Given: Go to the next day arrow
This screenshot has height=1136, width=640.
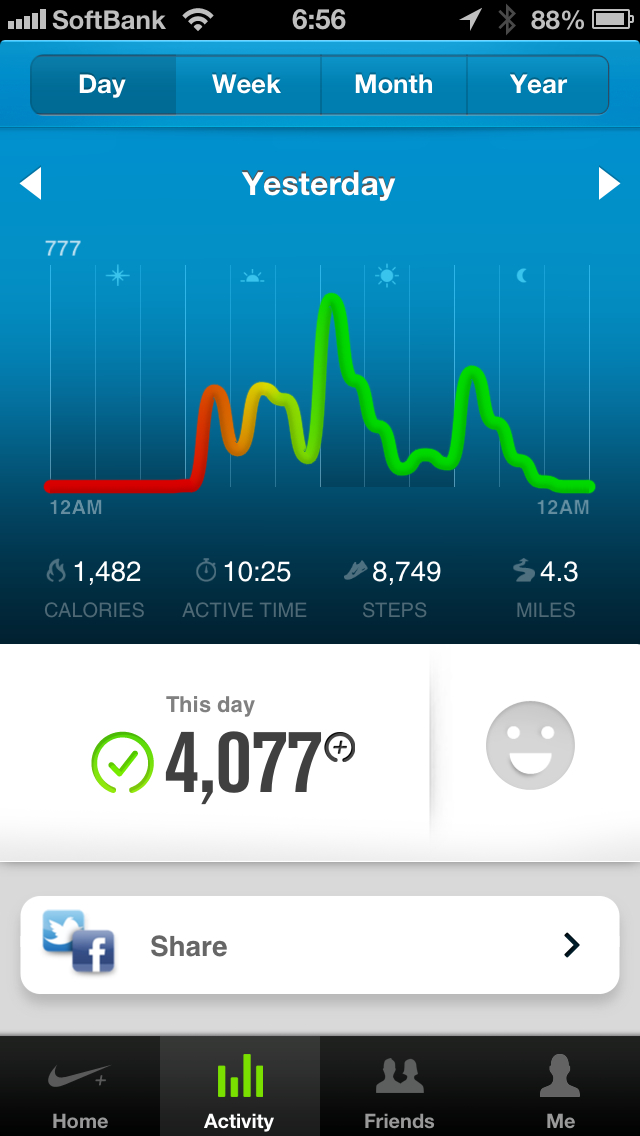Looking at the screenshot, I should tap(609, 184).
